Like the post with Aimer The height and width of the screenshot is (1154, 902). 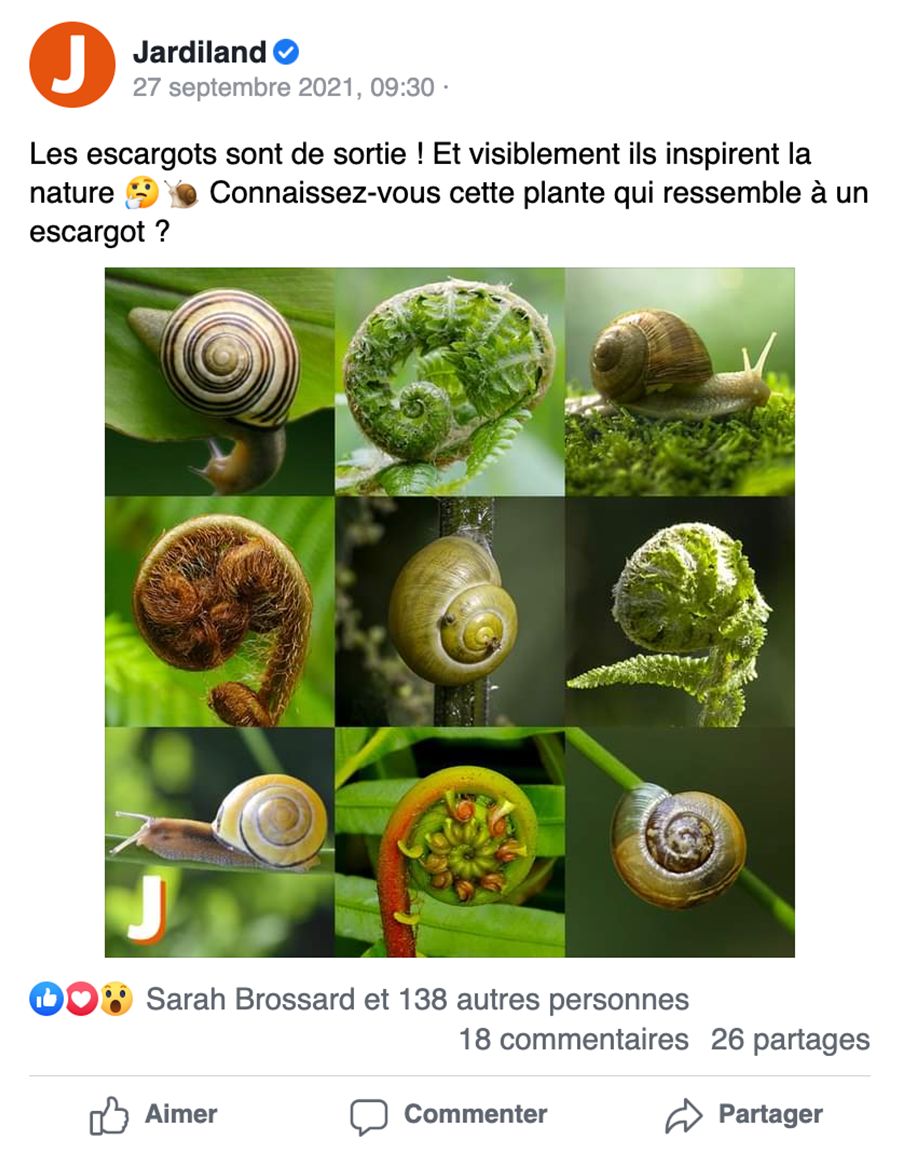153,1115
